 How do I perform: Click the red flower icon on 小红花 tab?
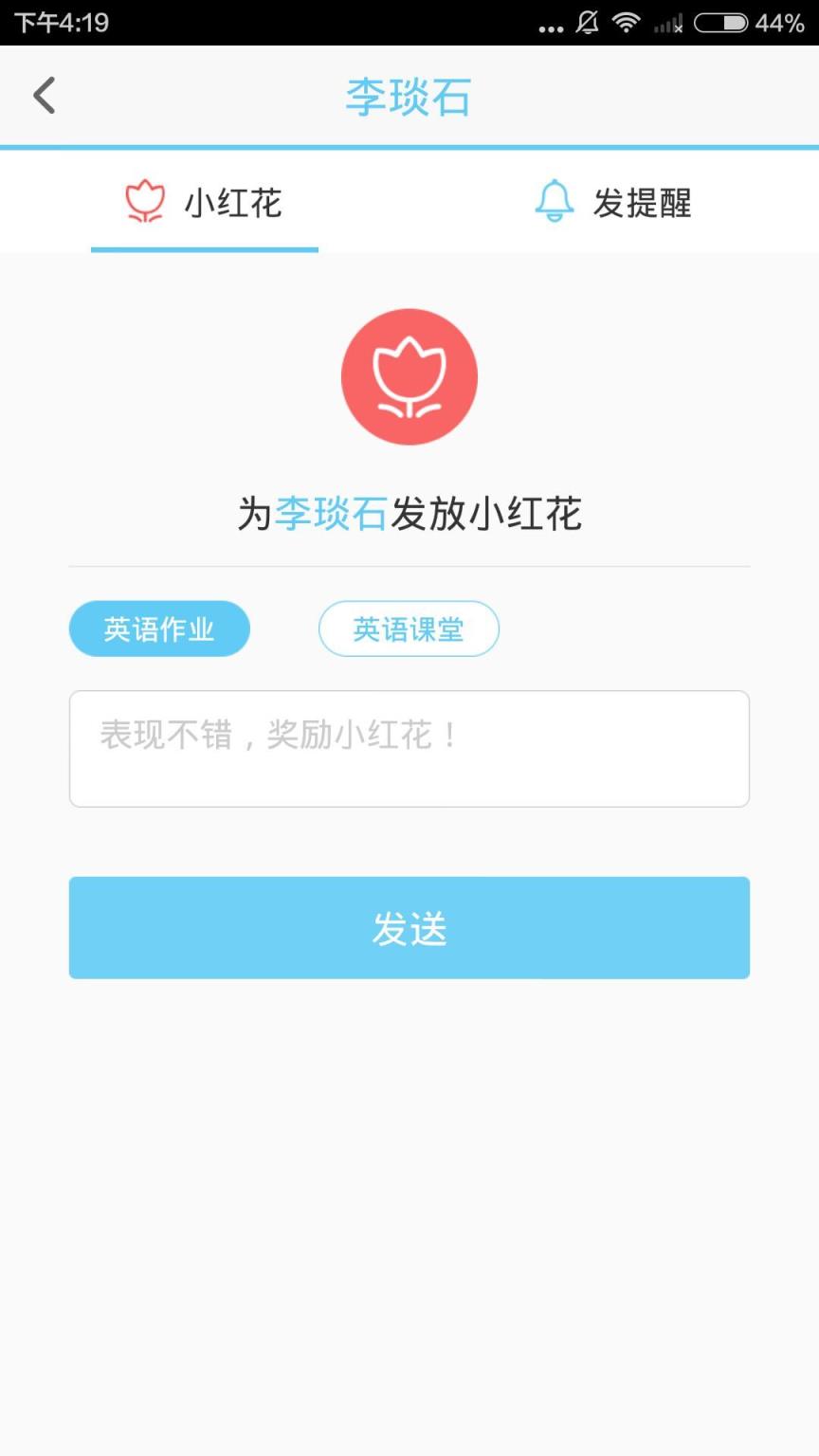tap(143, 200)
